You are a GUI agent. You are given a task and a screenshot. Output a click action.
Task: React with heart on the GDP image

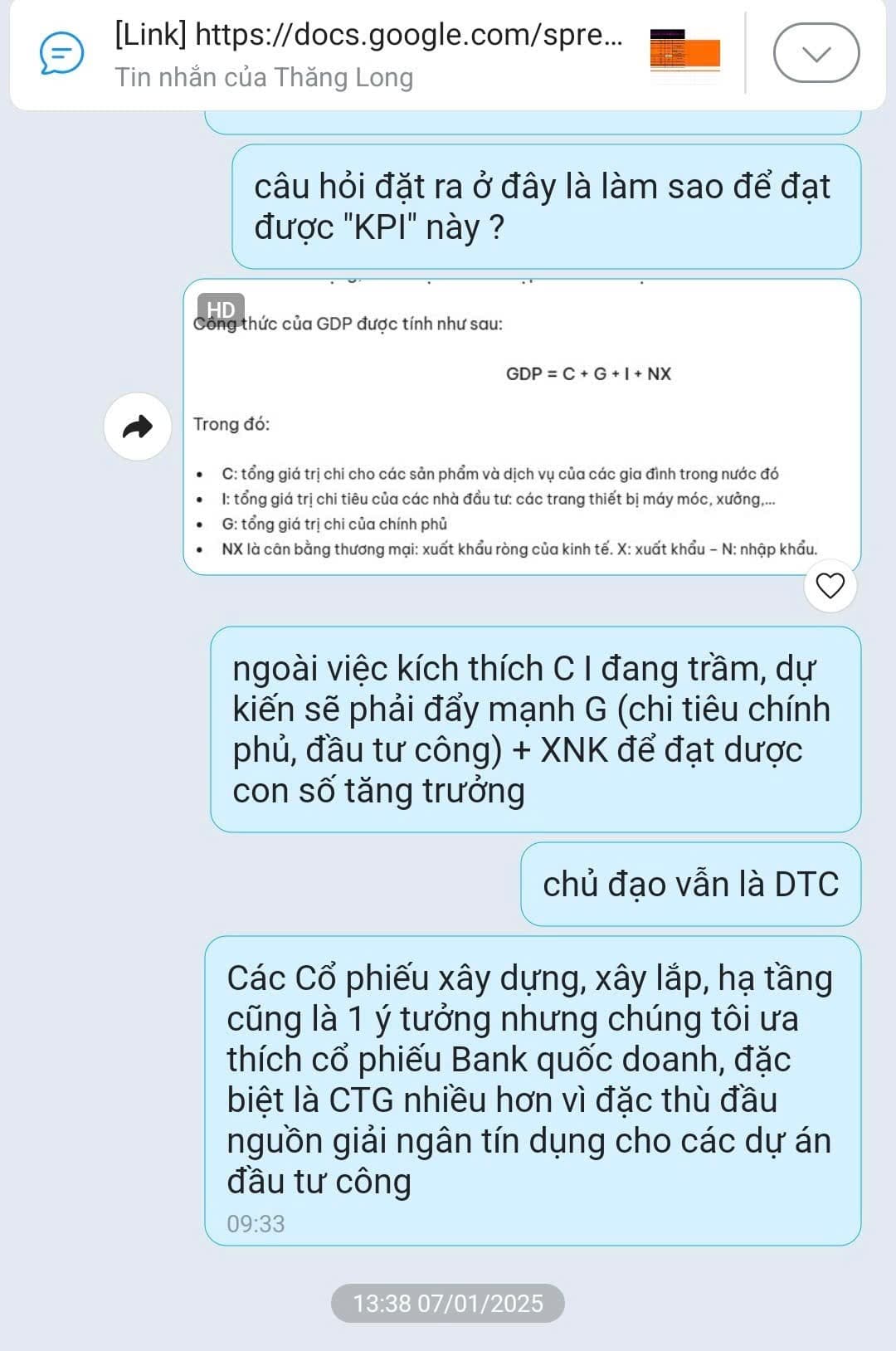tap(830, 586)
